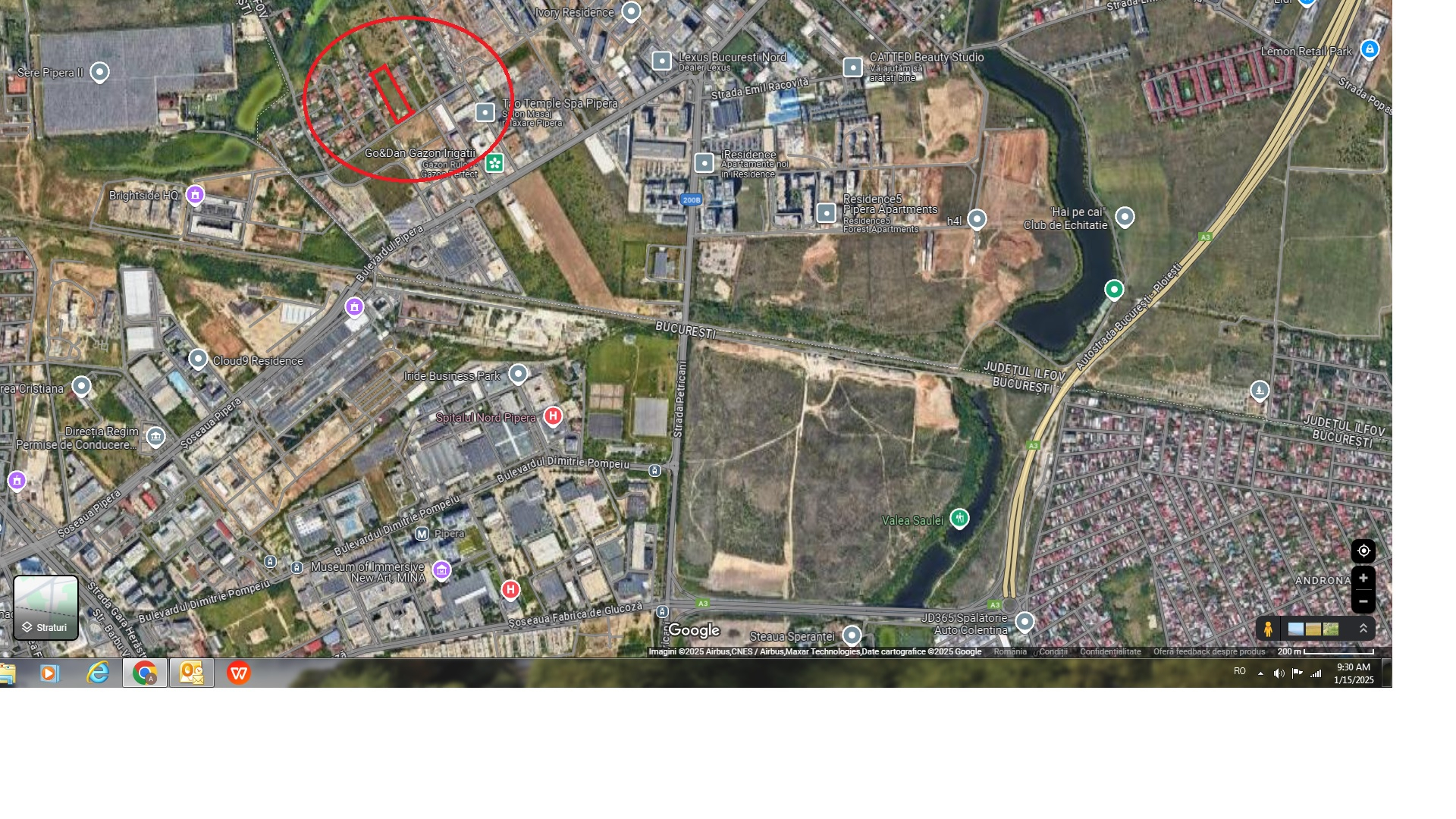Zoom in on the map
The image size is (1456, 819).
coord(1363,579)
